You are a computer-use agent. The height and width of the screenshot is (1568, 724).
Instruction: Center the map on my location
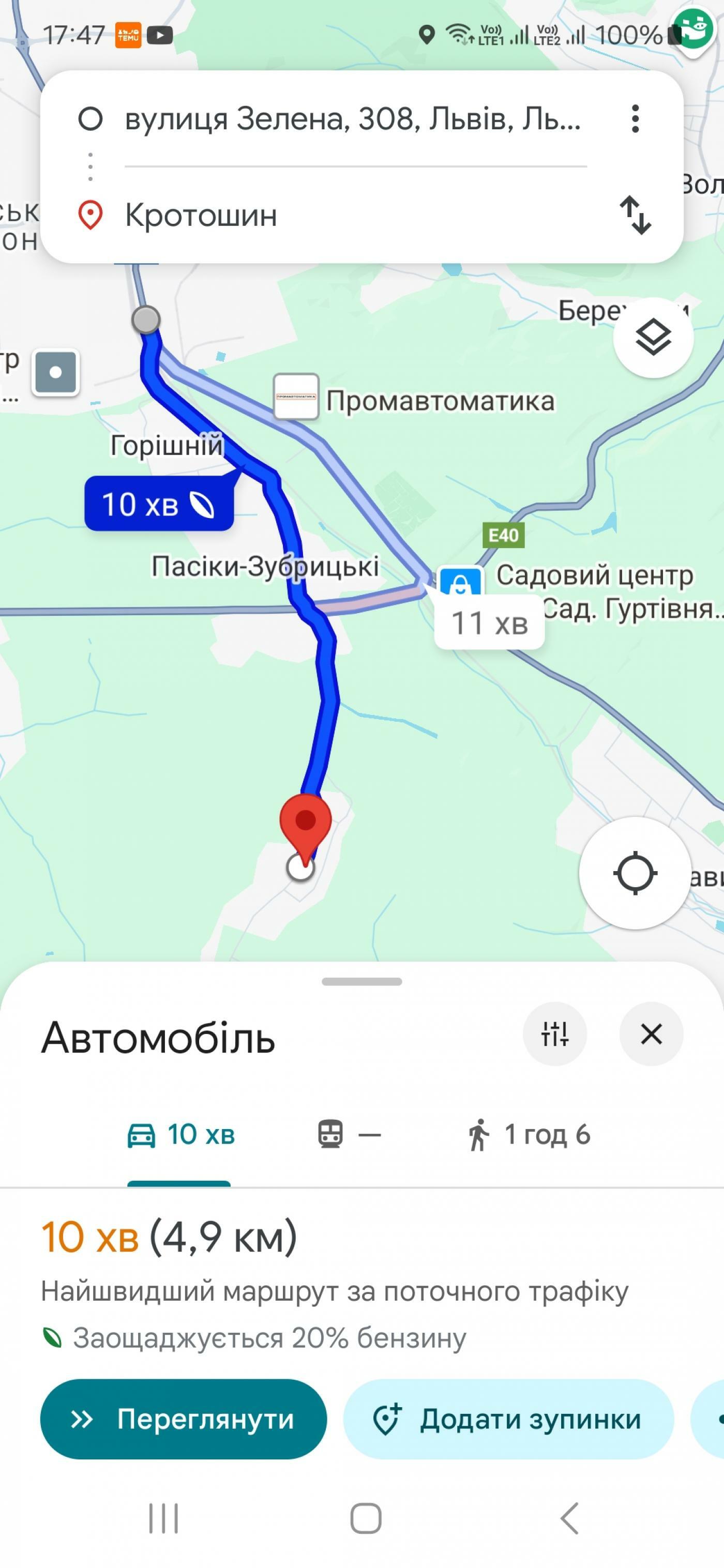(635, 873)
